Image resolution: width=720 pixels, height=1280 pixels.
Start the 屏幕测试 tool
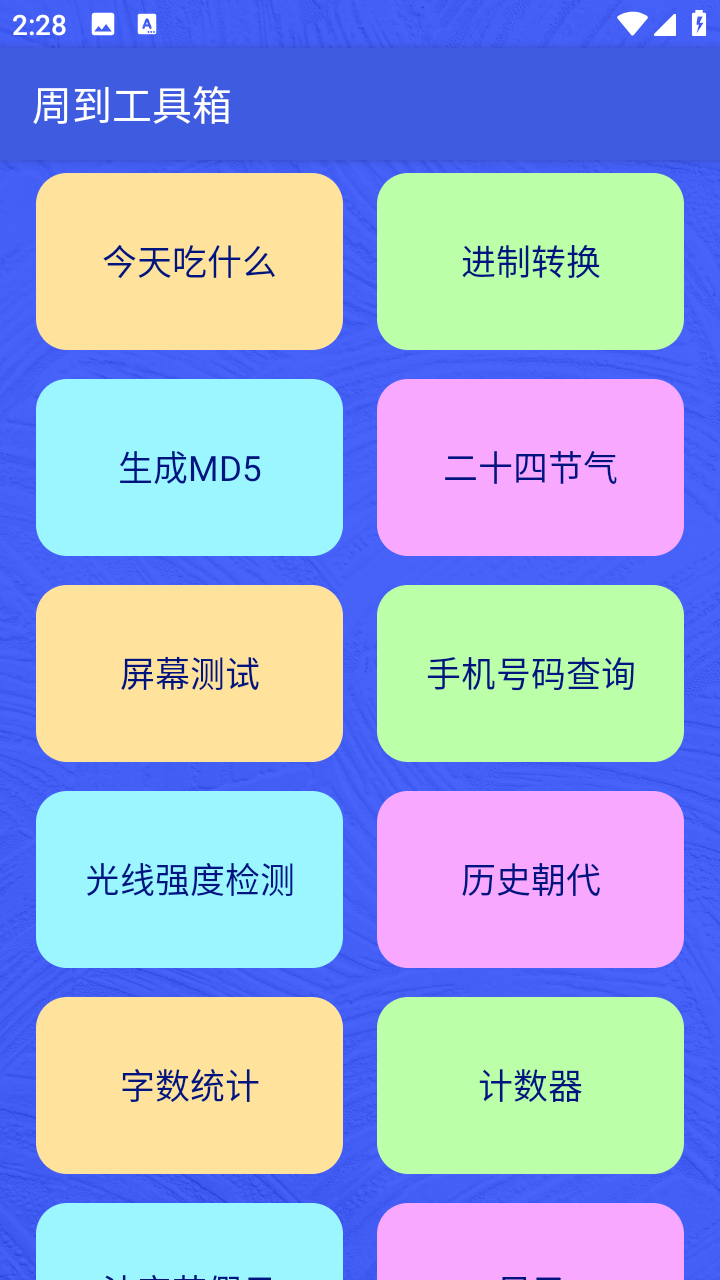tap(189, 674)
